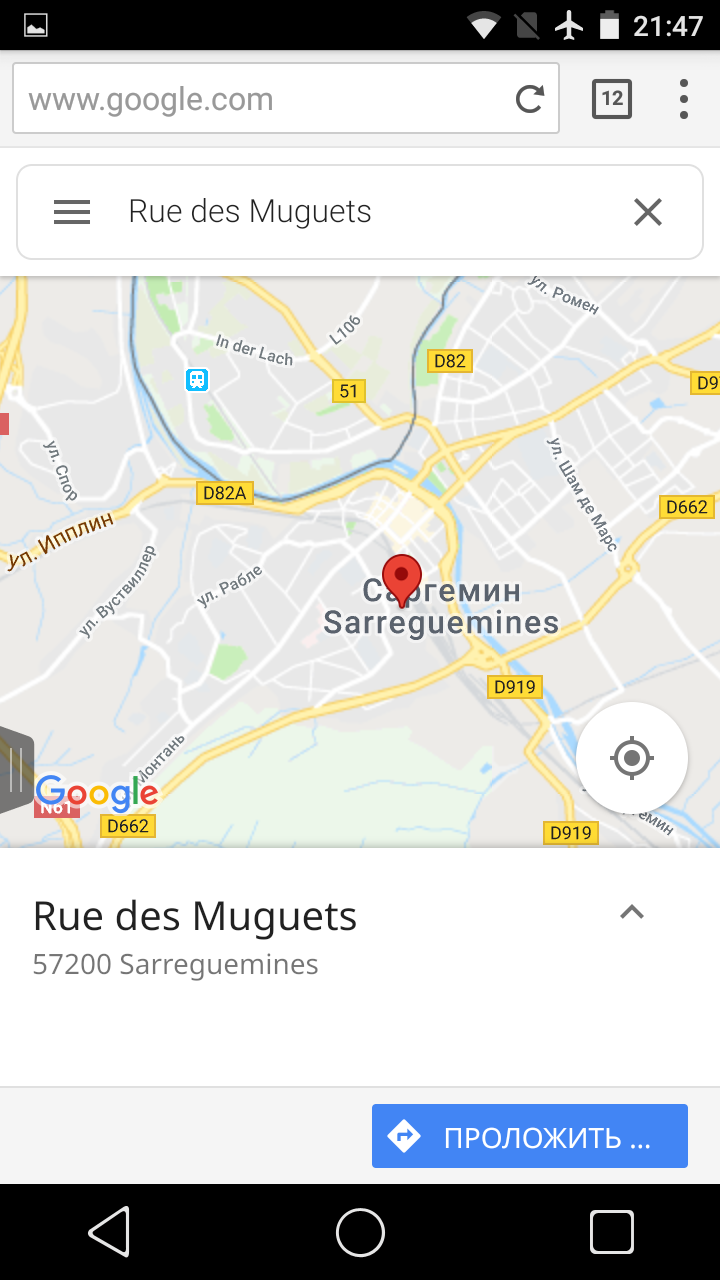Expand the Rue des Muguets info panel
Image resolution: width=720 pixels, height=1280 pixels.
point(631,912)
